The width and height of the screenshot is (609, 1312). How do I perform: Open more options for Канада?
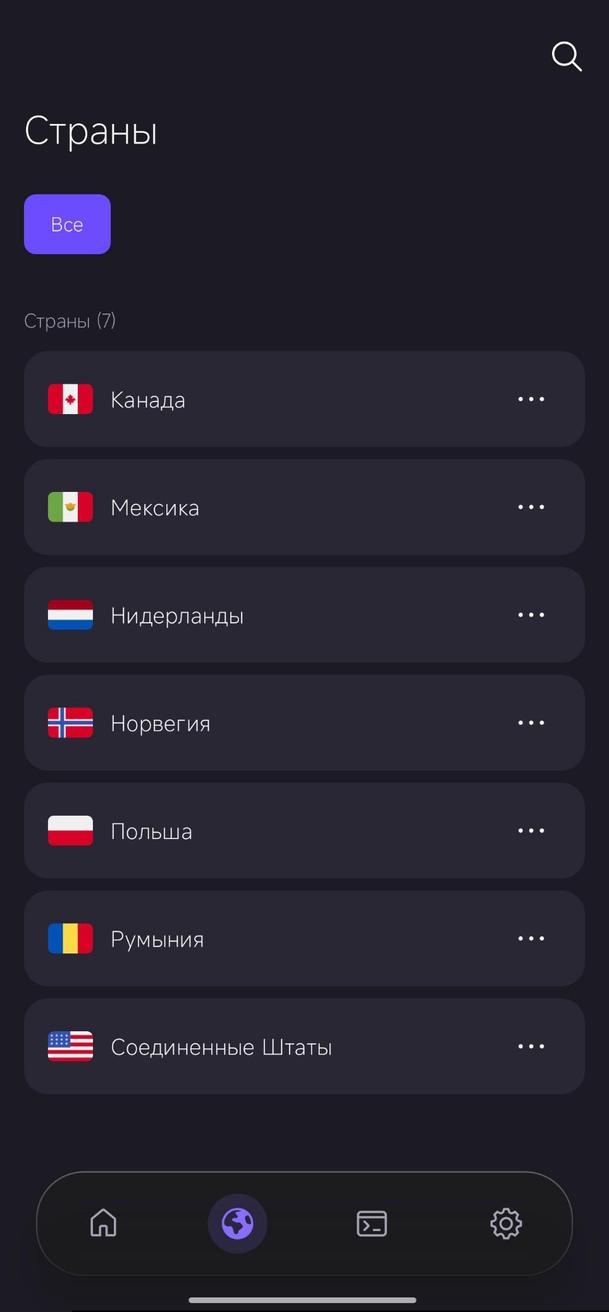(531, 399)
